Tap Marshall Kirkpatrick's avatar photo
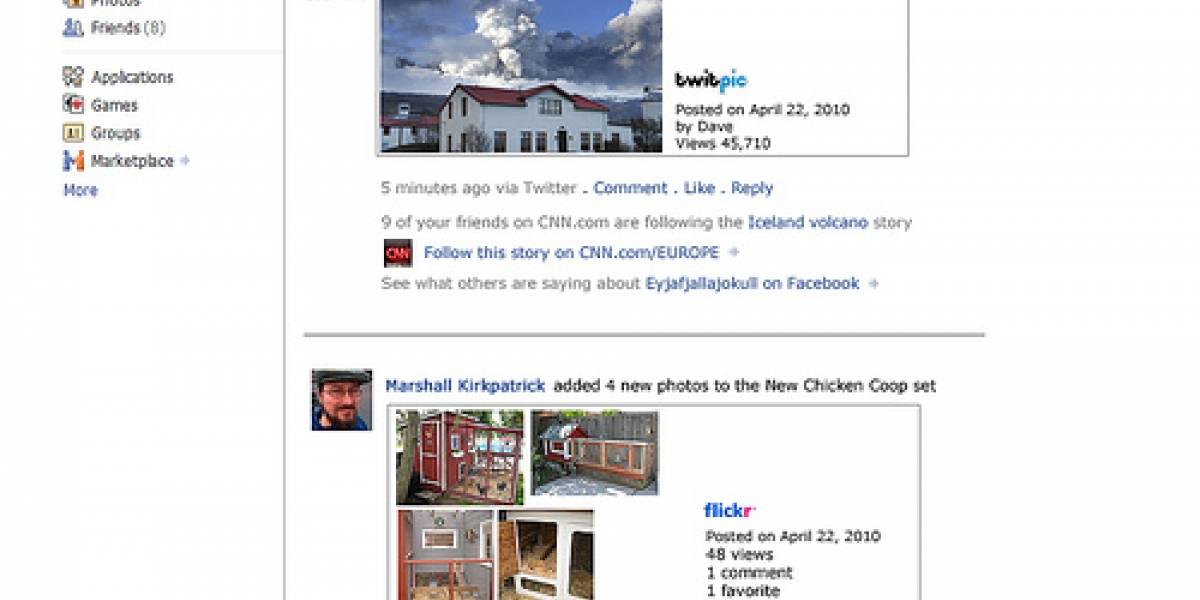 coord(341,400)
